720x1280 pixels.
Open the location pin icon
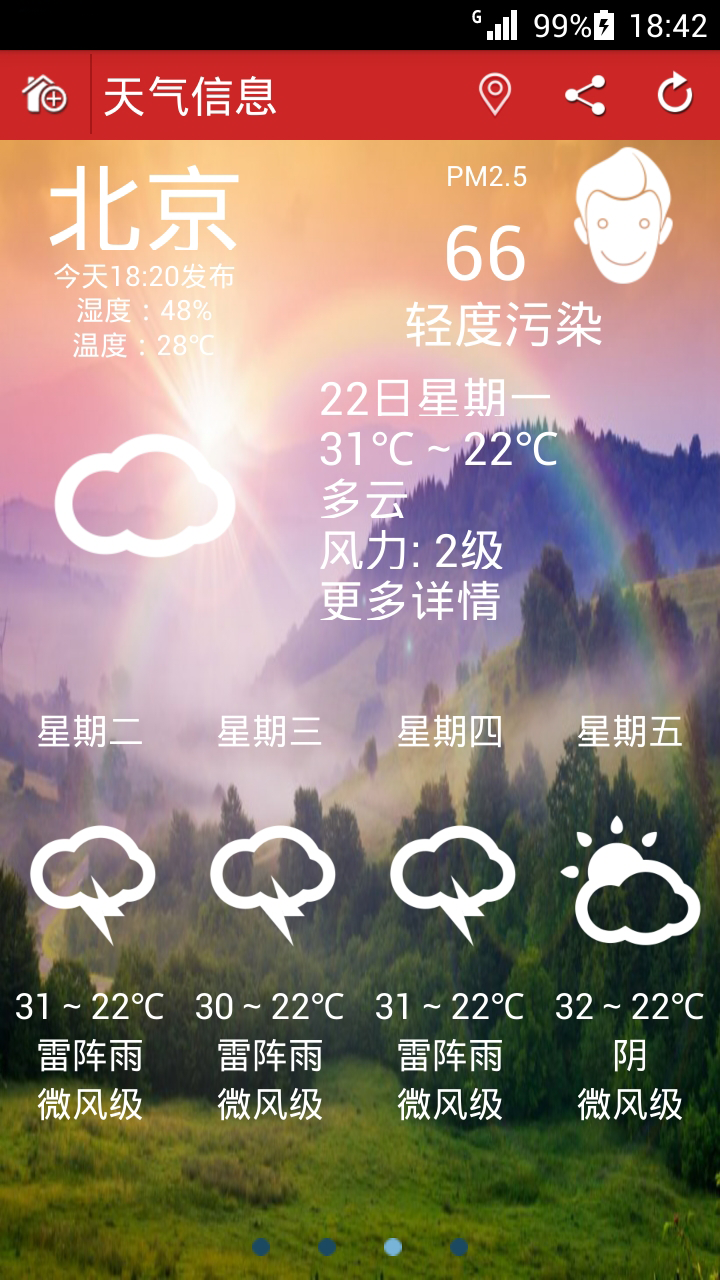[x=495, y=95]
